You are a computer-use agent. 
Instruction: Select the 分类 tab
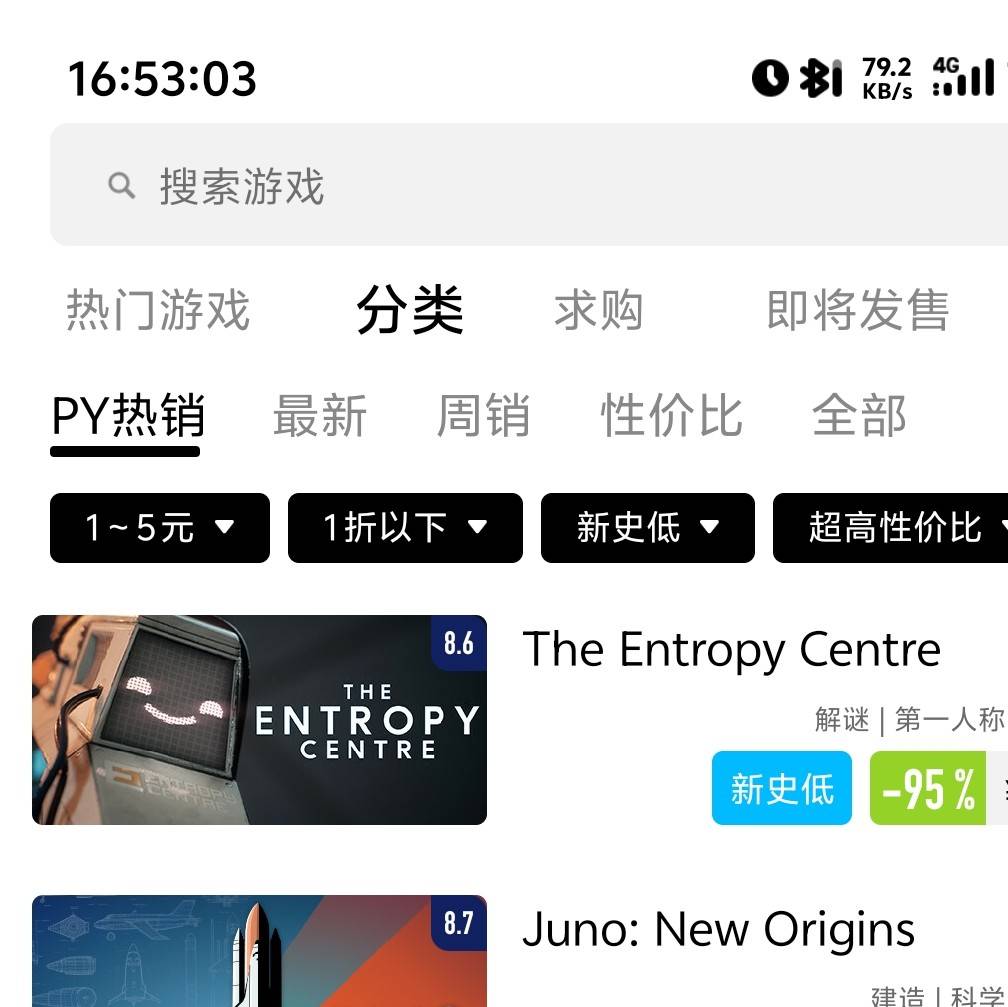point(410,310)
